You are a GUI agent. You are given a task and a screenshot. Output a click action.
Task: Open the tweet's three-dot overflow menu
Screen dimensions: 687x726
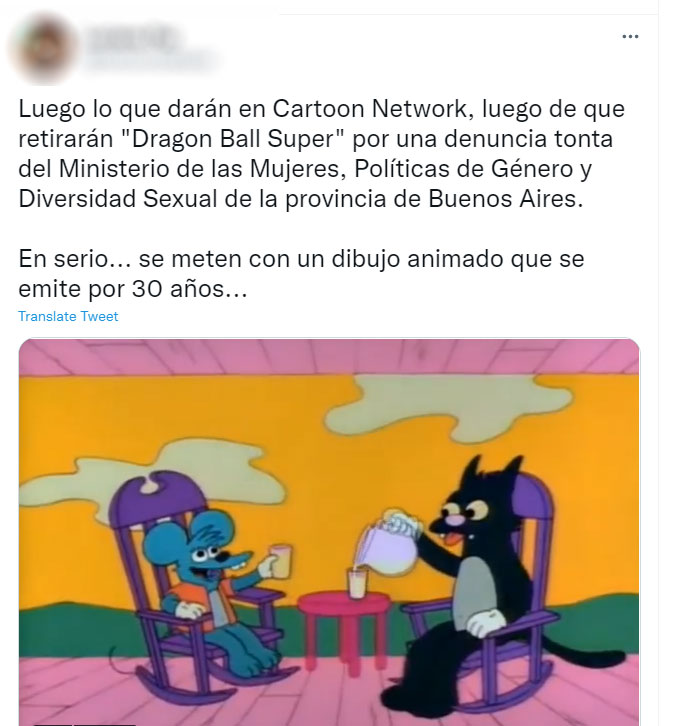(x=630, y=37)
